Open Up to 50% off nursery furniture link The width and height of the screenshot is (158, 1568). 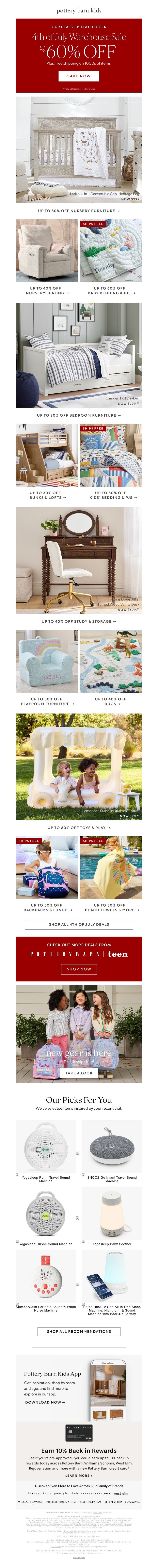(x=79, y=211)
